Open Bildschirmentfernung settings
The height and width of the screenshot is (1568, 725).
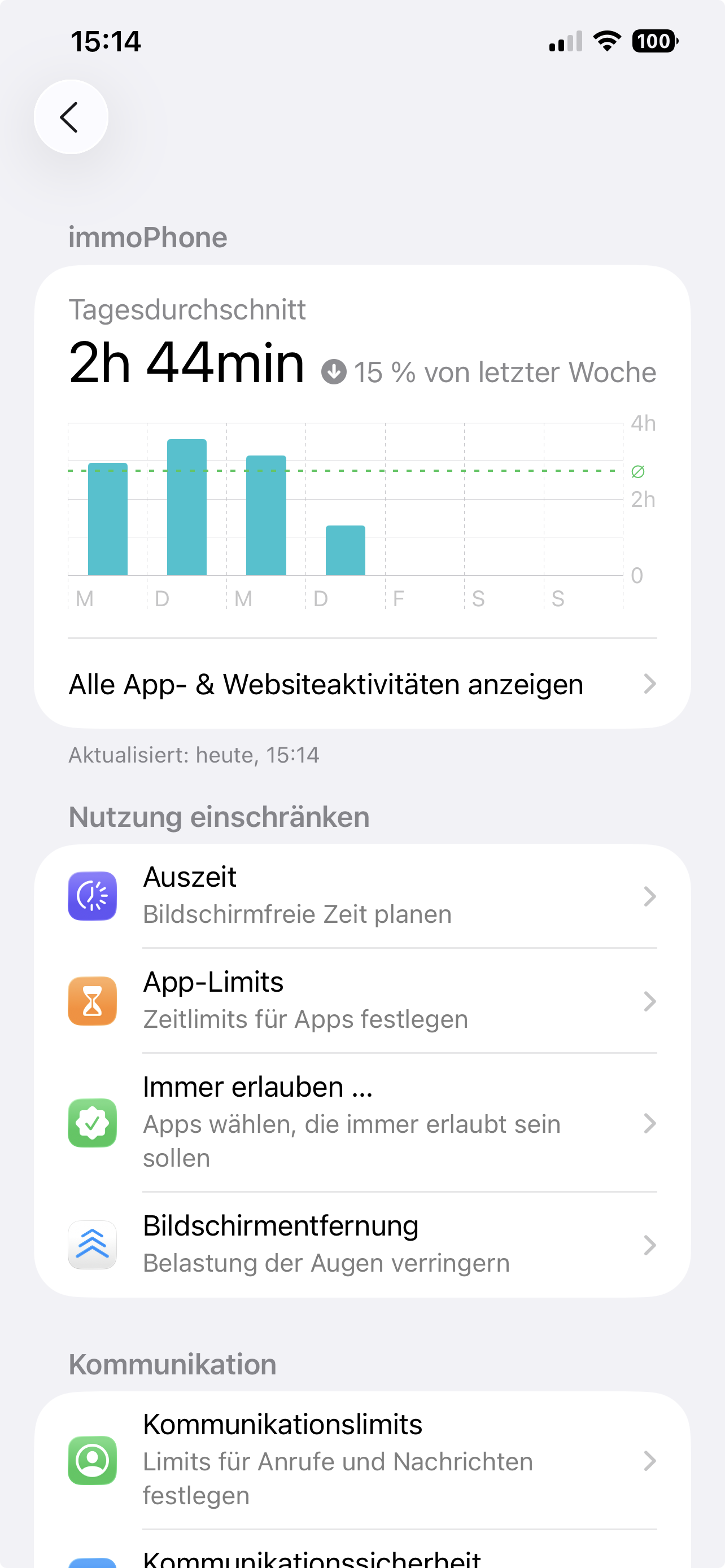click(x=362, y=1245)
